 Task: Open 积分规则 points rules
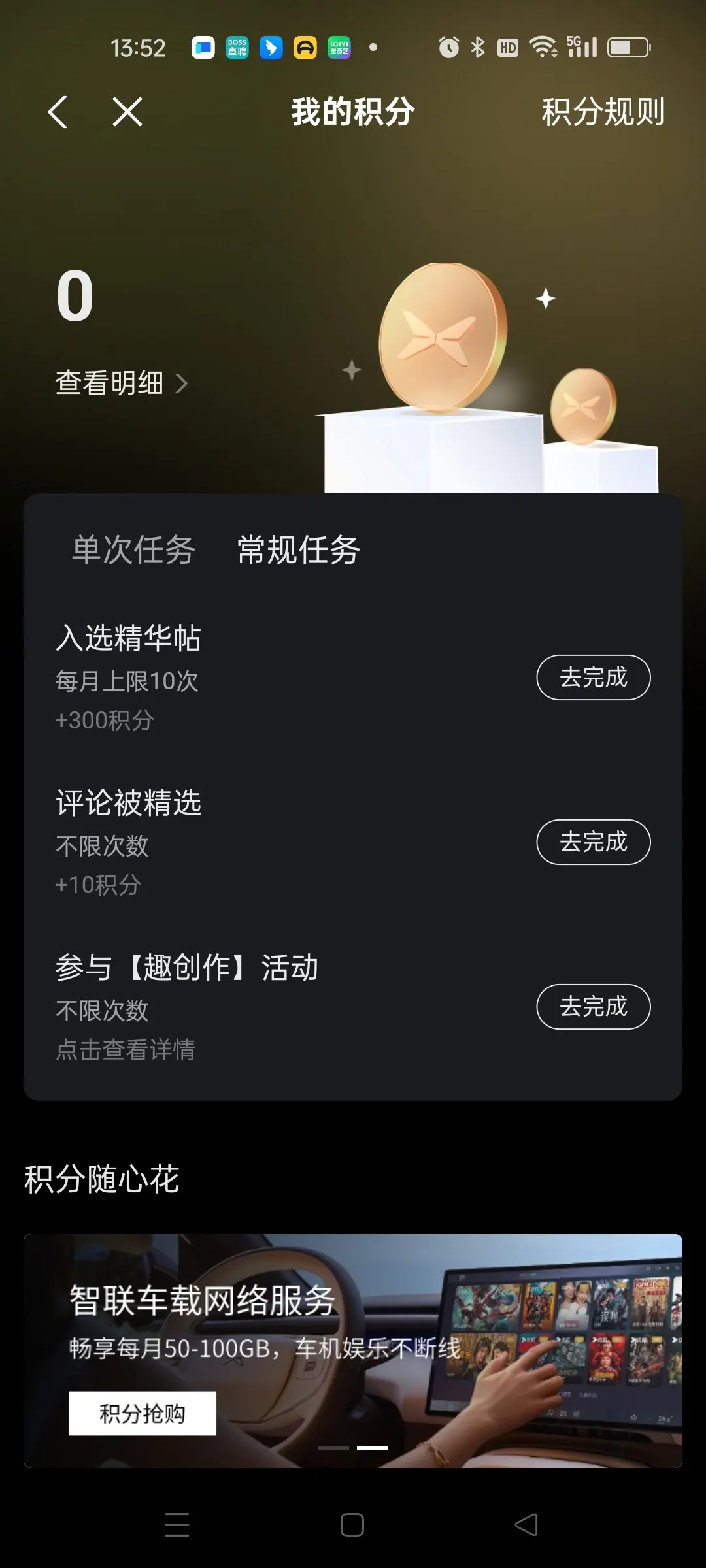(x=602, y=112)
